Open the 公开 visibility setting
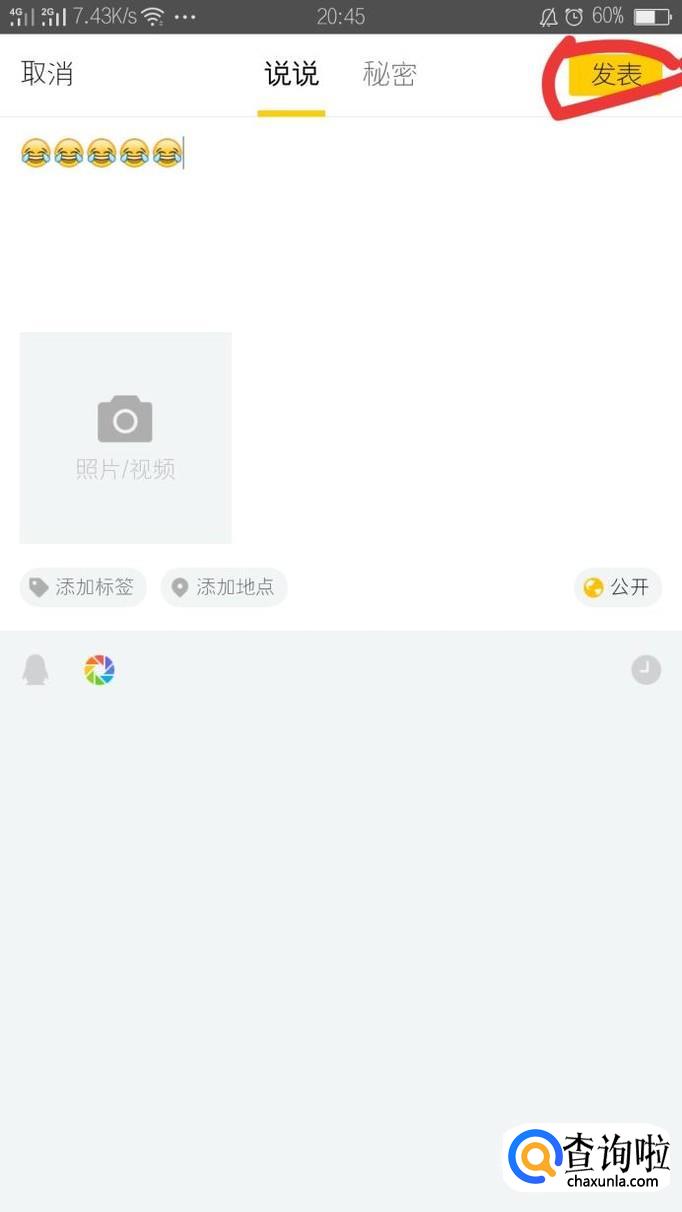 click(x=618, y=587)
